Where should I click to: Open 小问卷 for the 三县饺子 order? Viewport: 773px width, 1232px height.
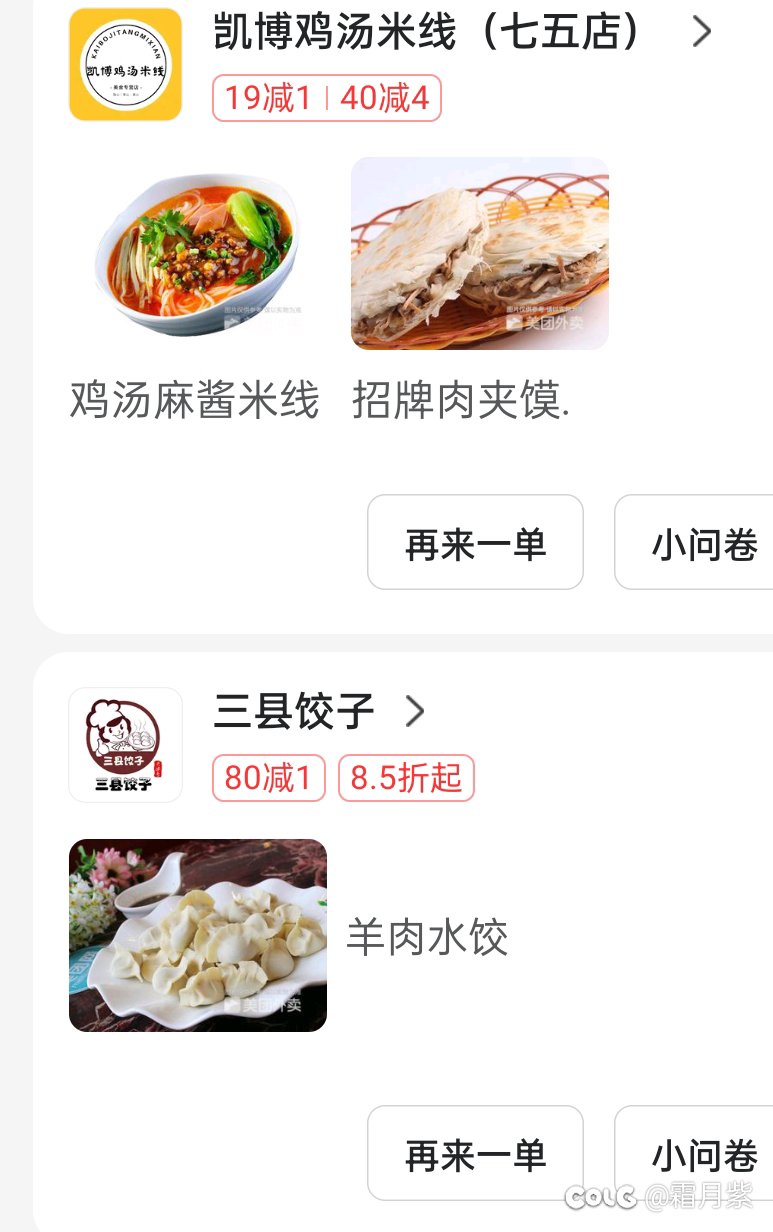point(706,1153)
